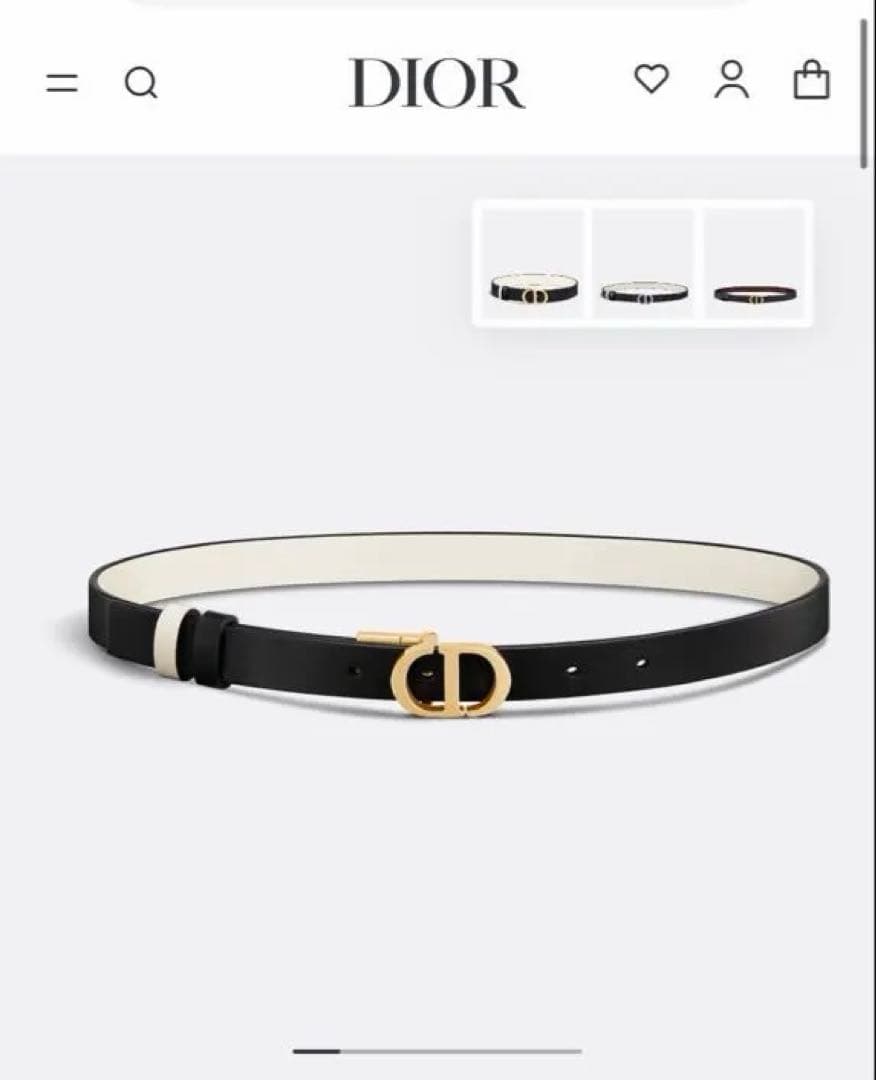Go to the Dior home page via the logo

(x=436, y=83)
